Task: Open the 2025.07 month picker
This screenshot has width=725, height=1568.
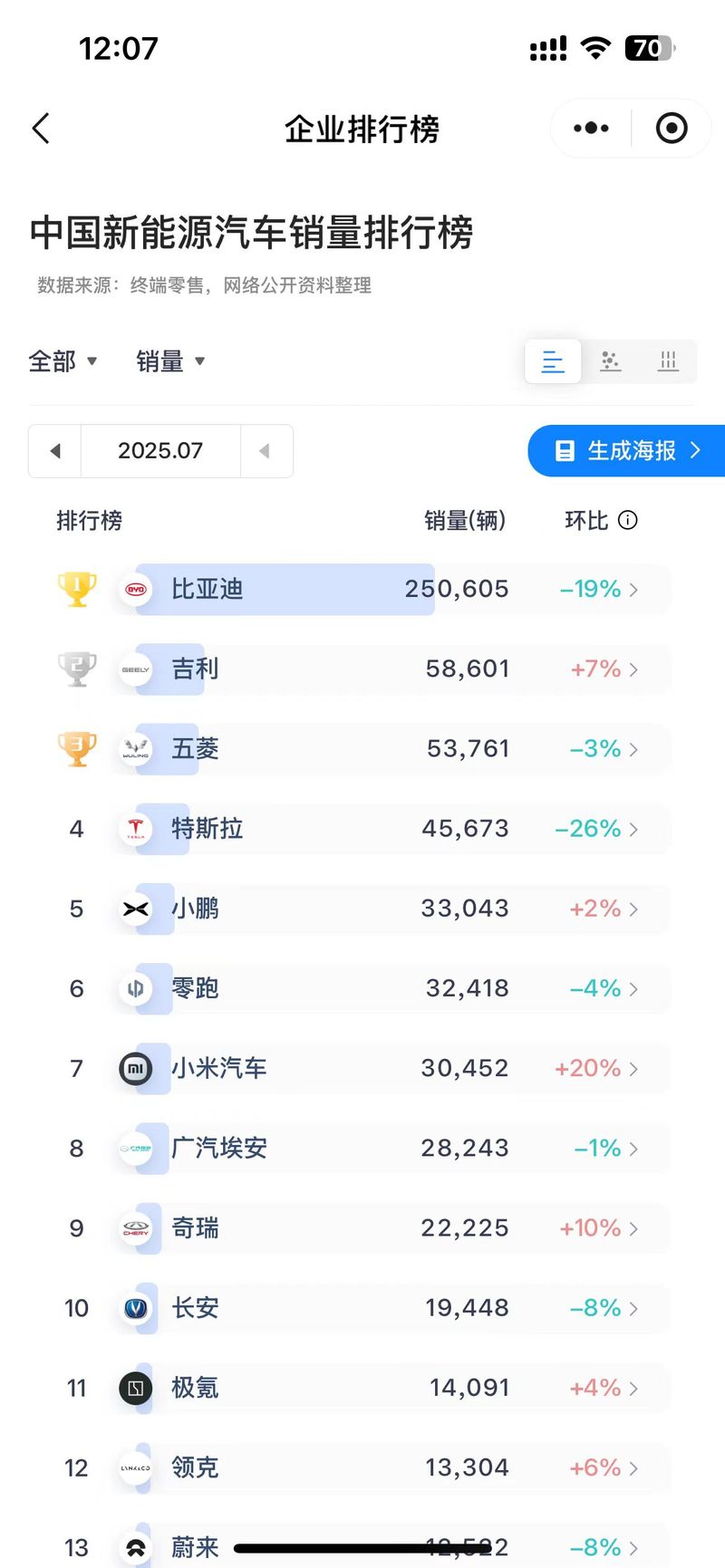Action: (x=160, y=451)
